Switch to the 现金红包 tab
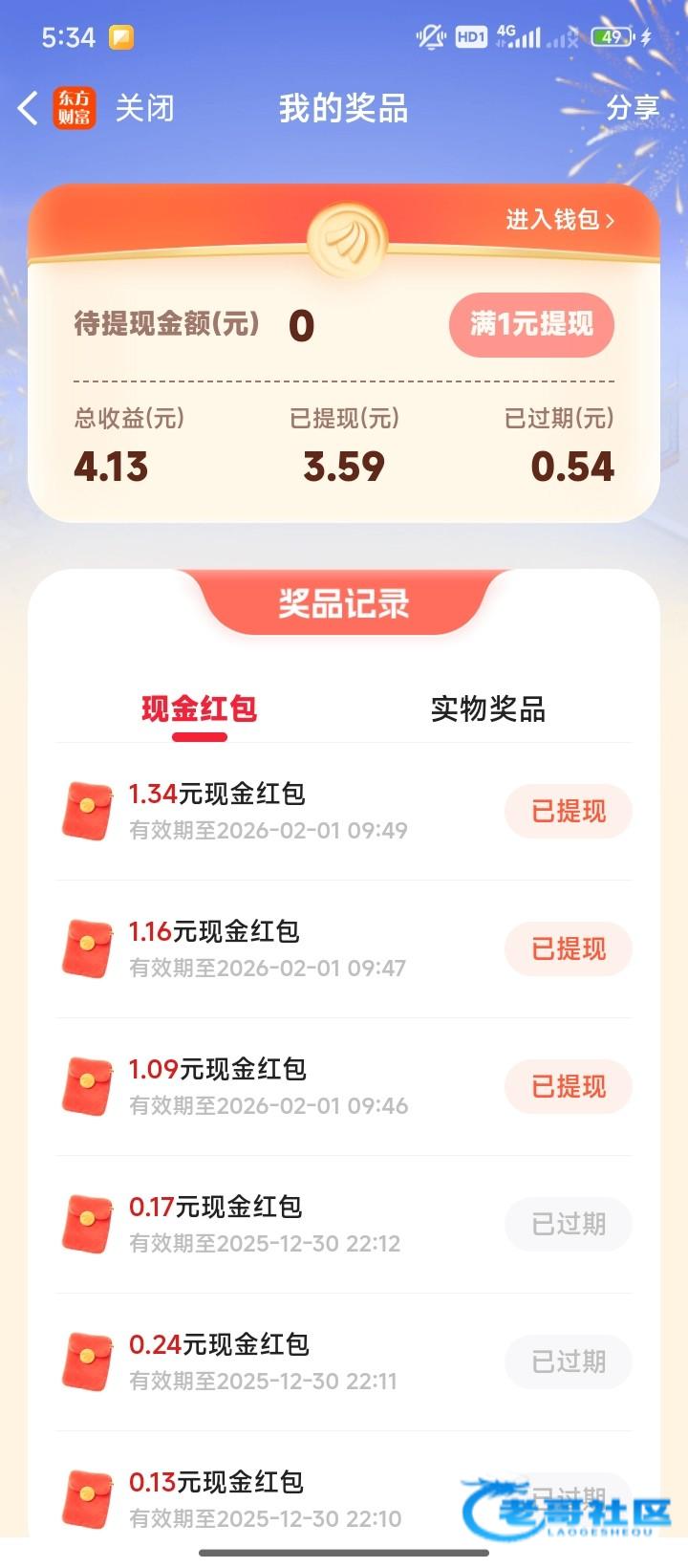Viewport: 688px width, 1568px height. [199, 708]
